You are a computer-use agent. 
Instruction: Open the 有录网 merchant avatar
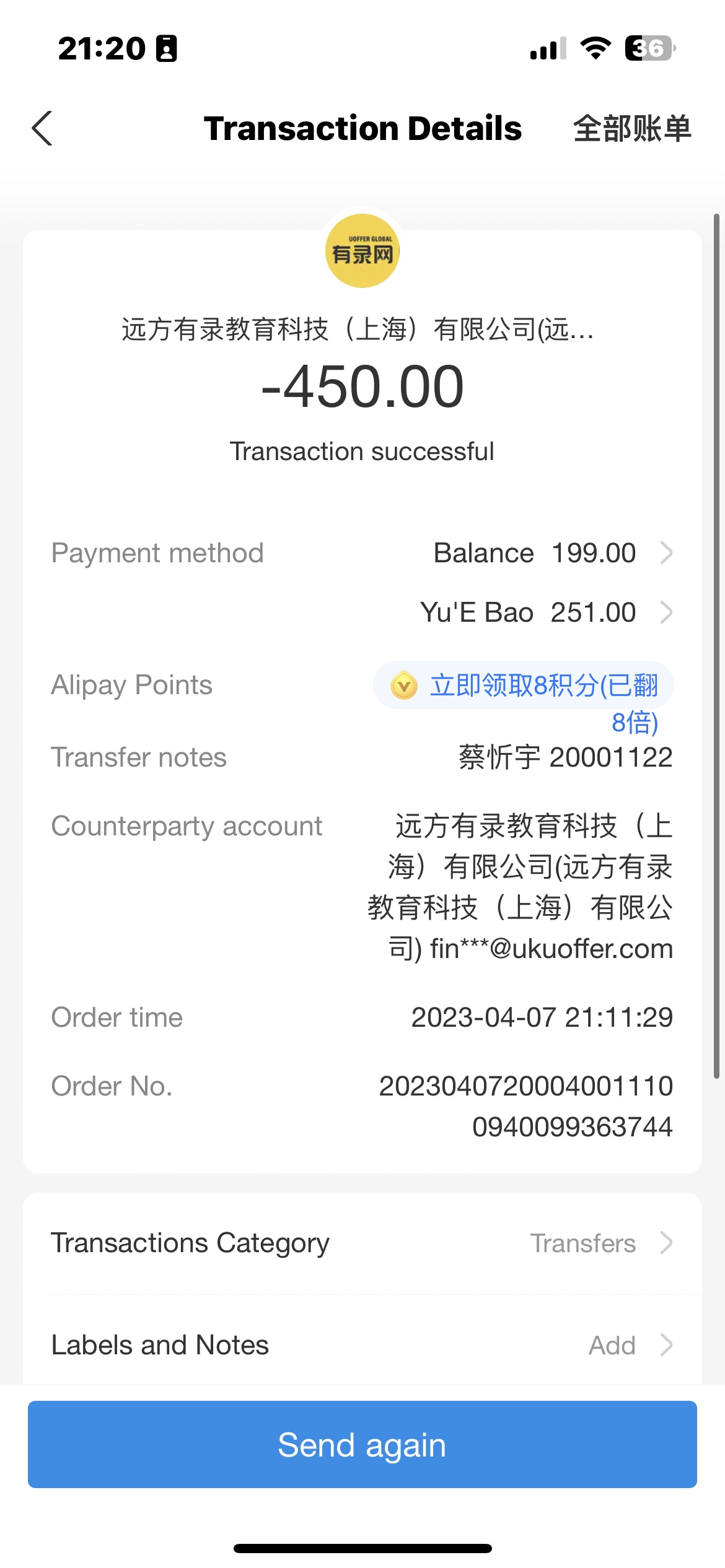(362, 251)
